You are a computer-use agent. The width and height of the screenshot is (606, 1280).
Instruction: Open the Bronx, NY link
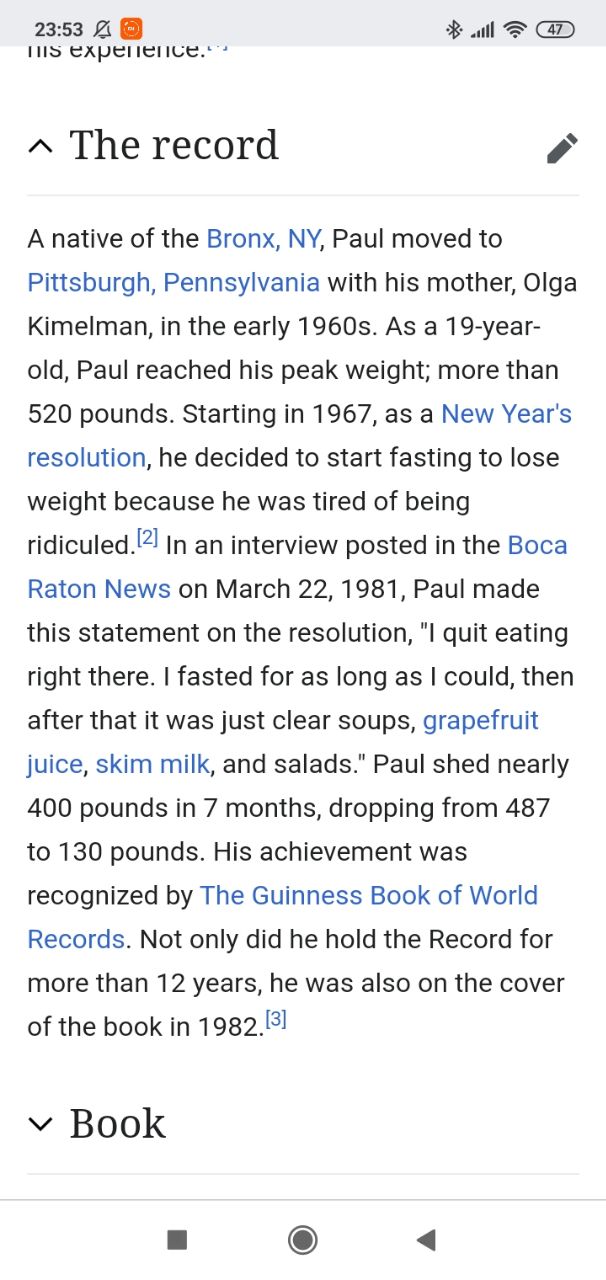(x=264, y=239)
